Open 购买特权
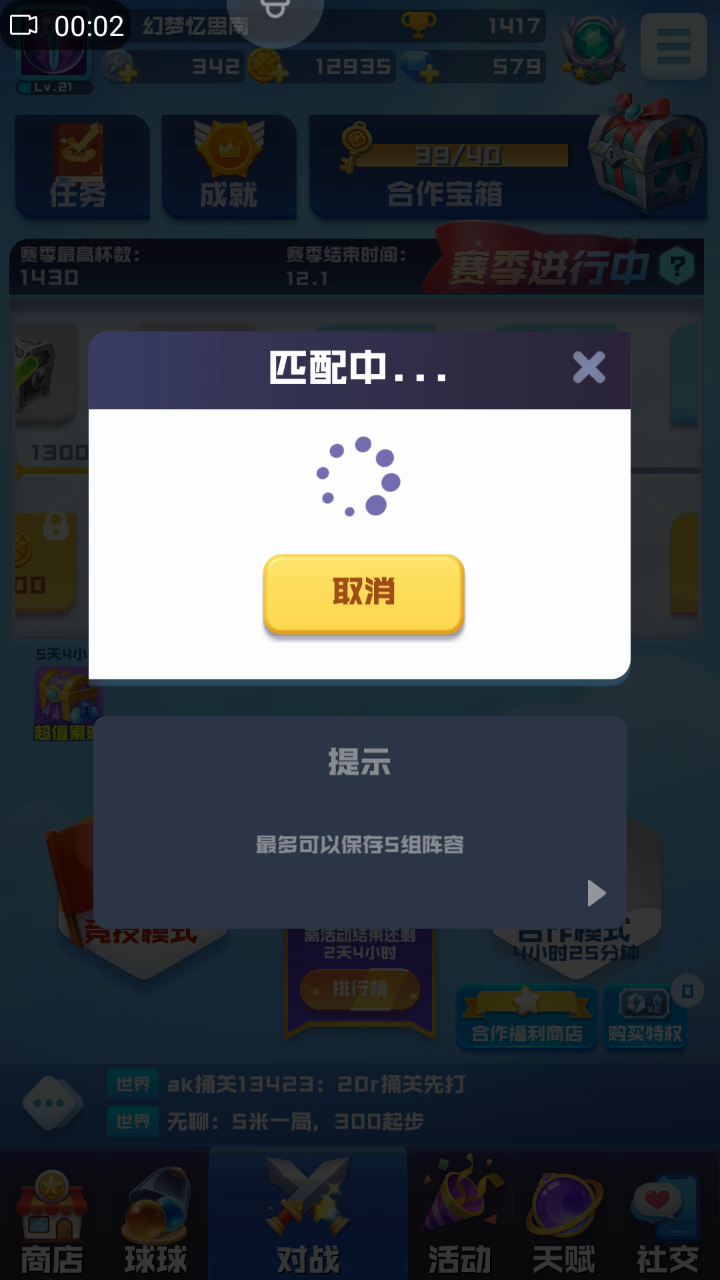The width and height of the screenshot is (720, 1280). point(645,1017)
